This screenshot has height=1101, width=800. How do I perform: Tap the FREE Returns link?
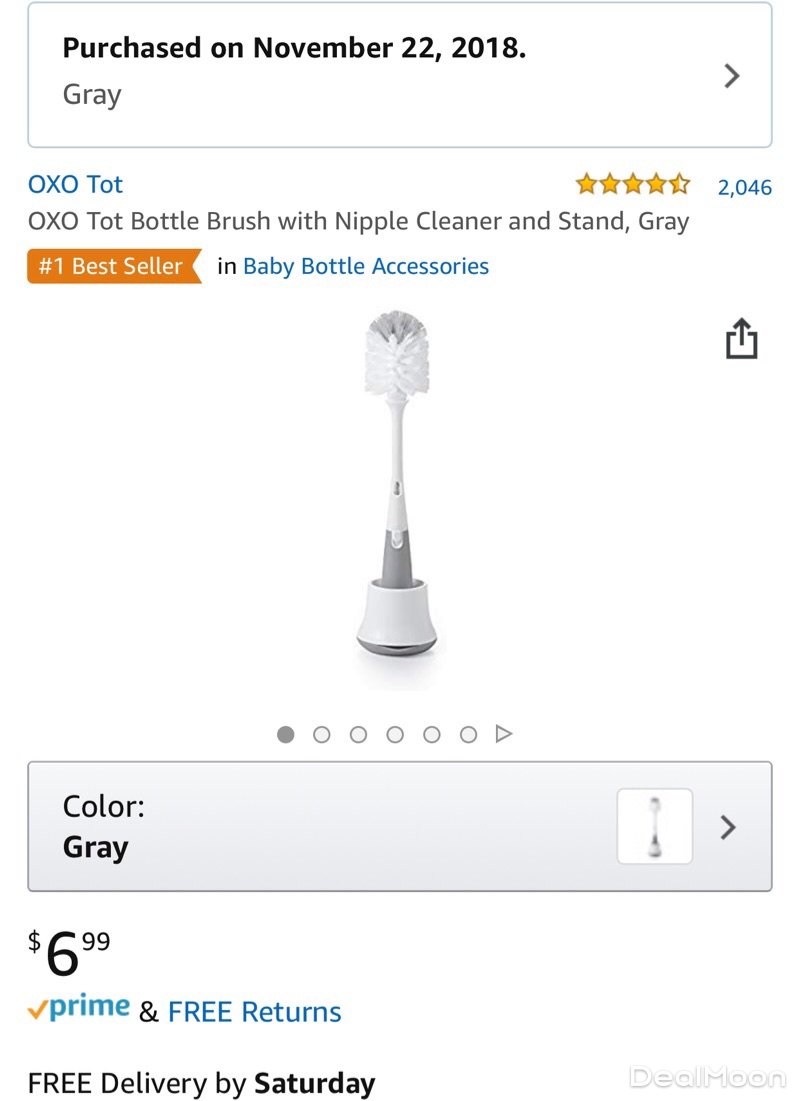pos(255,1011)
